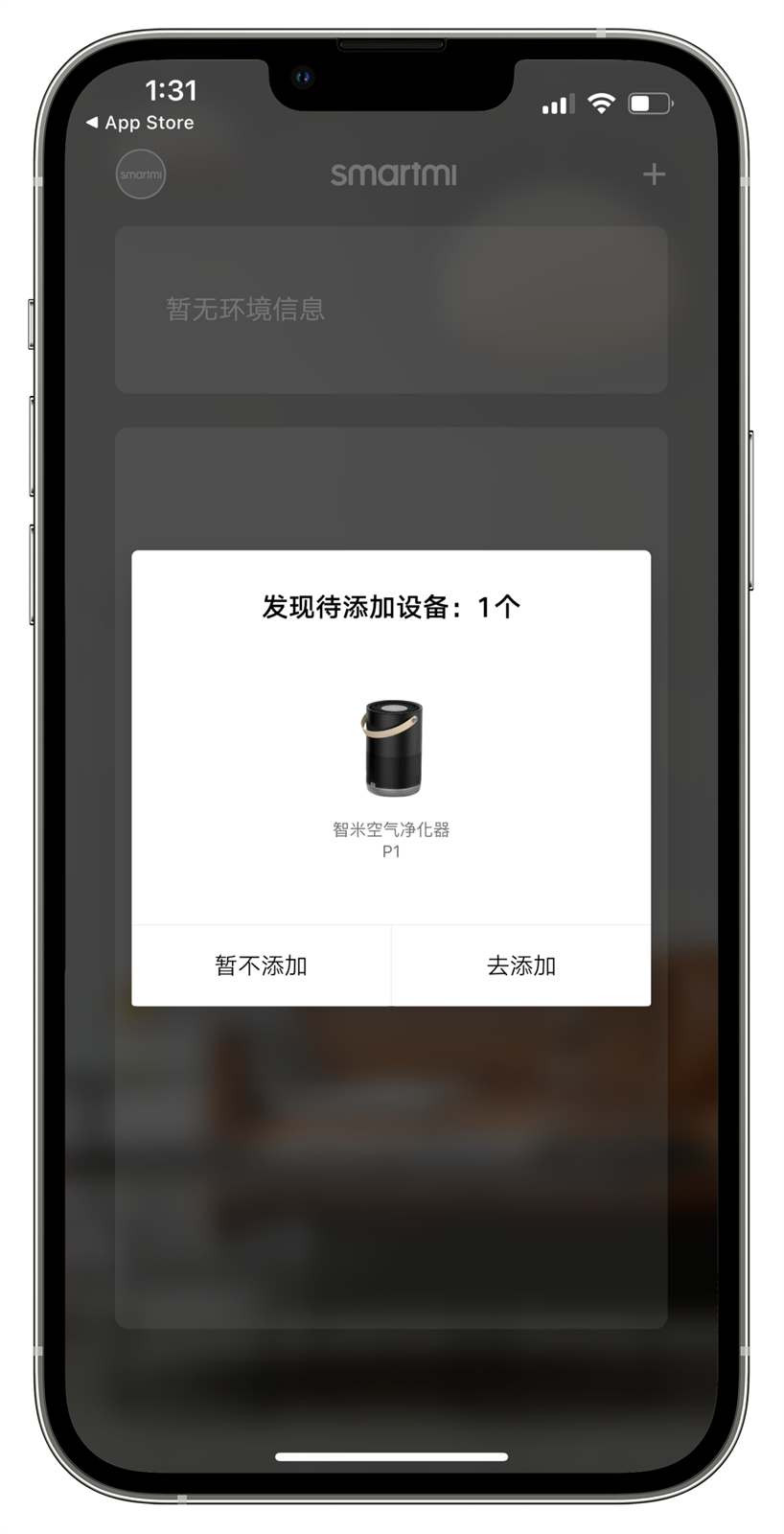
Task: Return to App Store via back link
Action: (140, 123)
